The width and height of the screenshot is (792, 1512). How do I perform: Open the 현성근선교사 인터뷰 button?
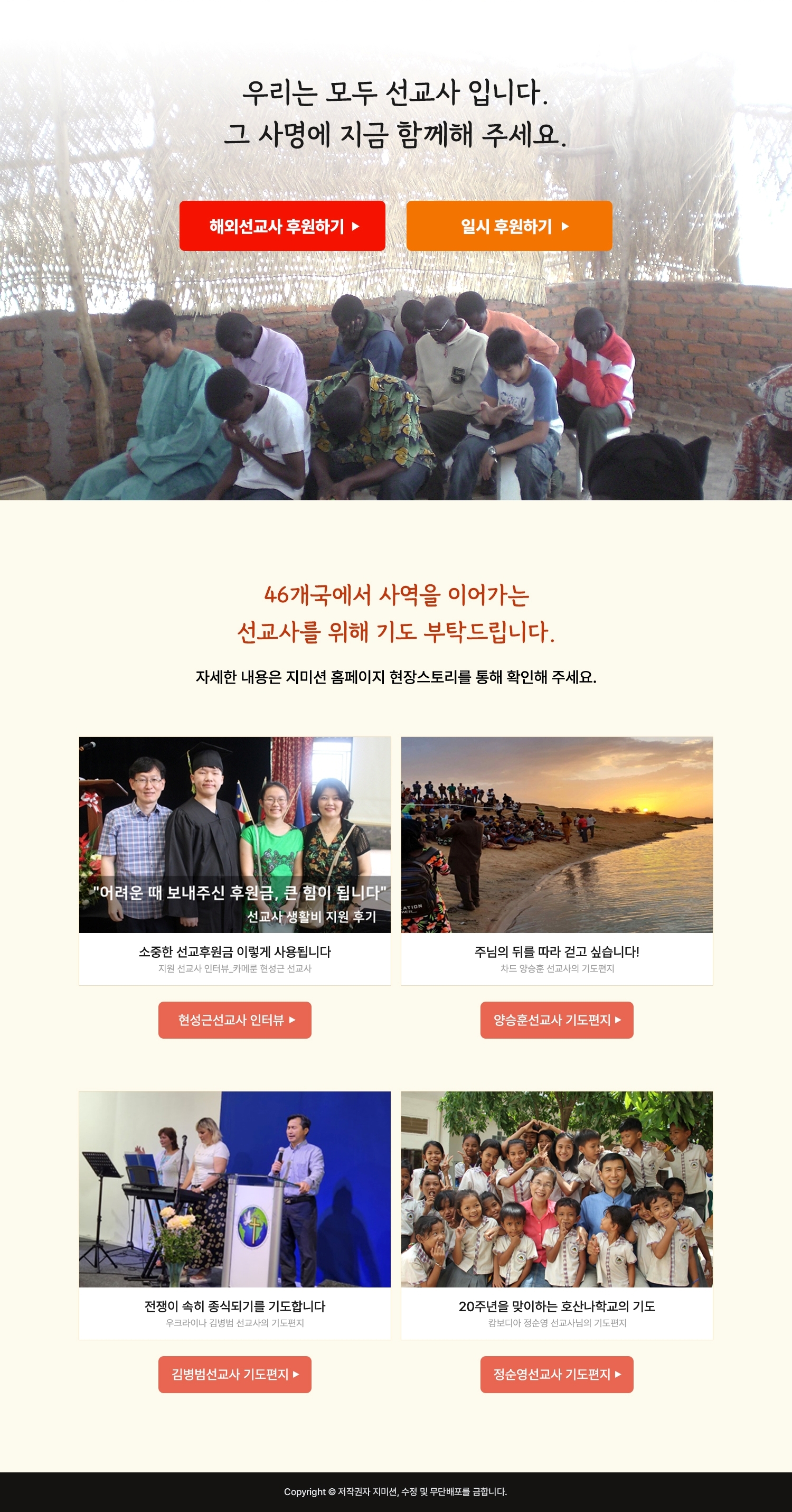234,1020
